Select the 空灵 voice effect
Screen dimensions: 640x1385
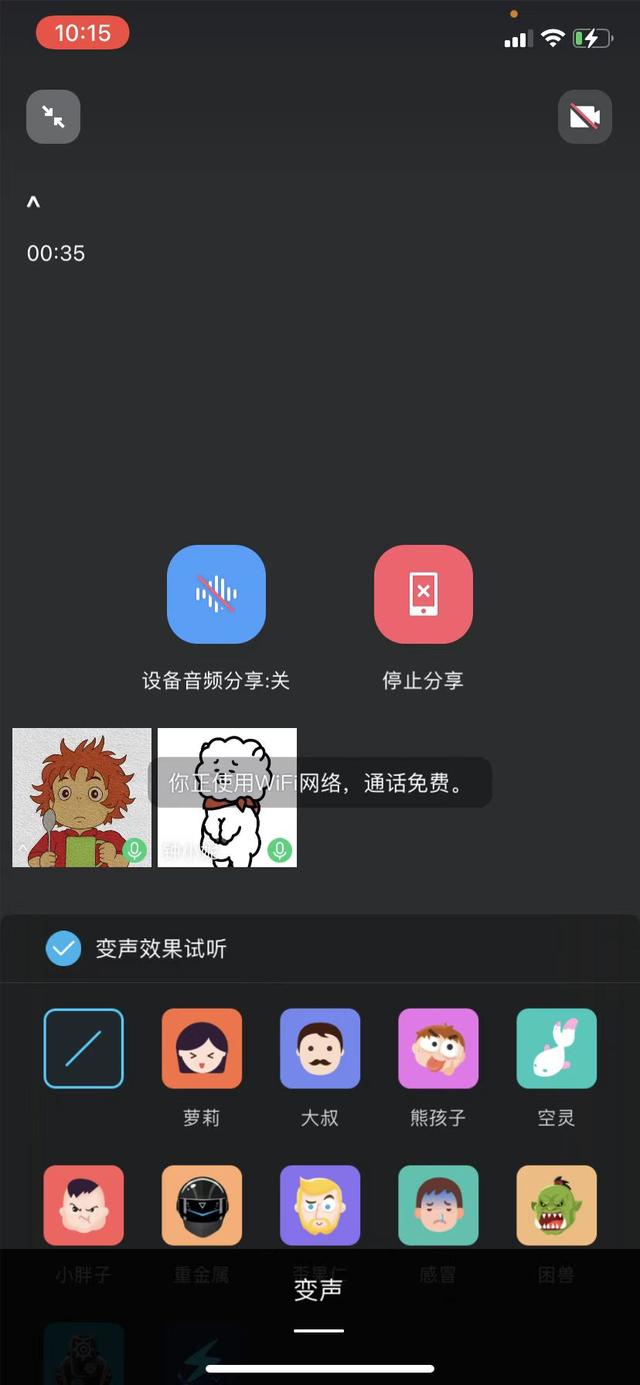(556, 1048)
